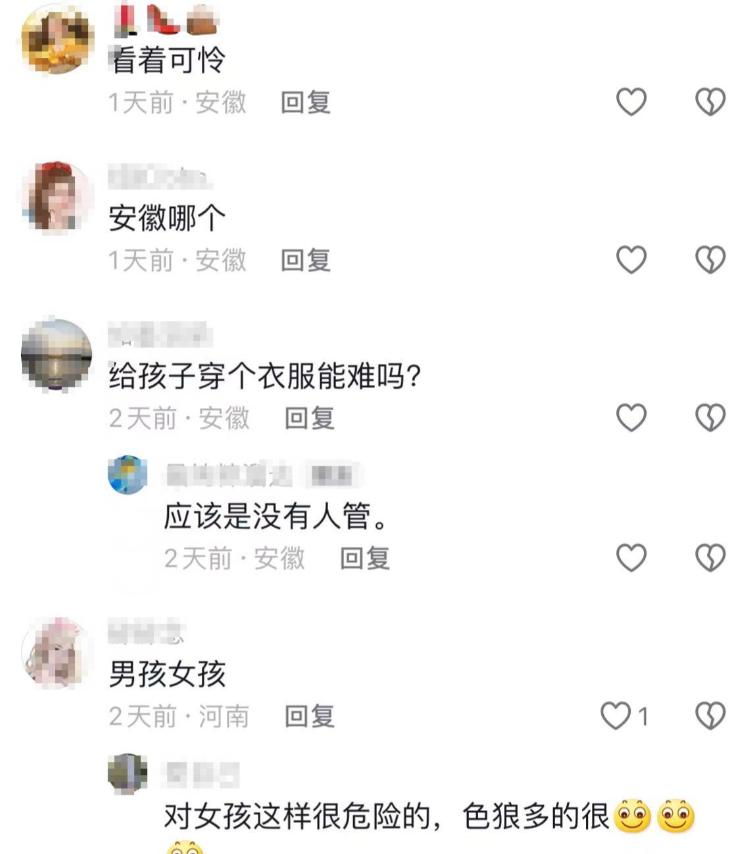
Task: Like the comment 安徽哪个
Action: pos(631,260)
